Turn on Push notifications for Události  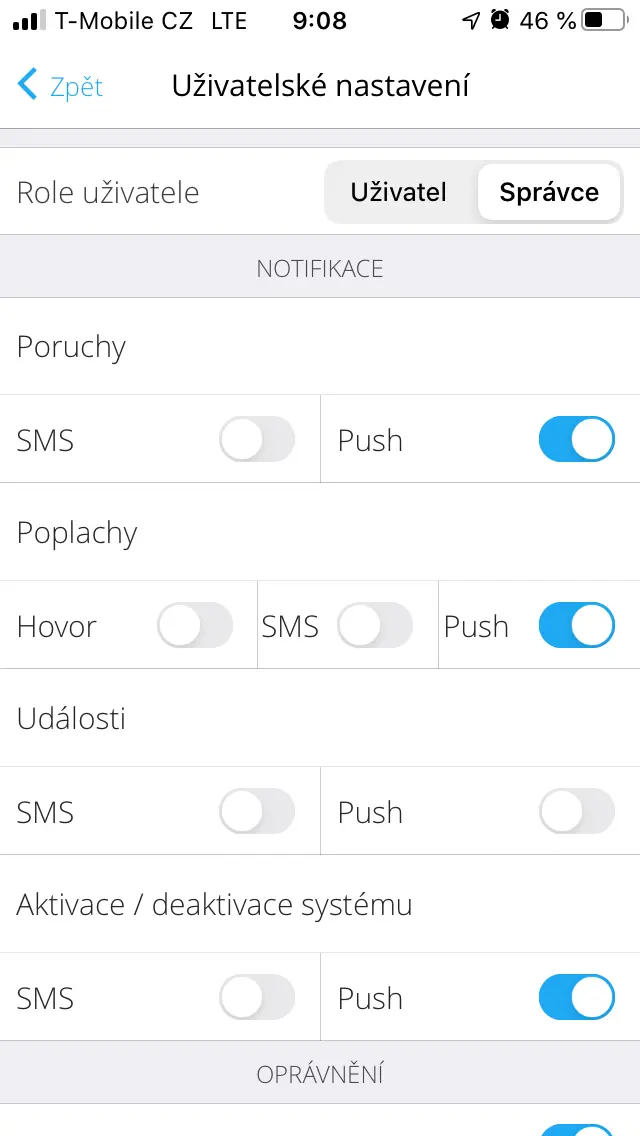[577, 811]
